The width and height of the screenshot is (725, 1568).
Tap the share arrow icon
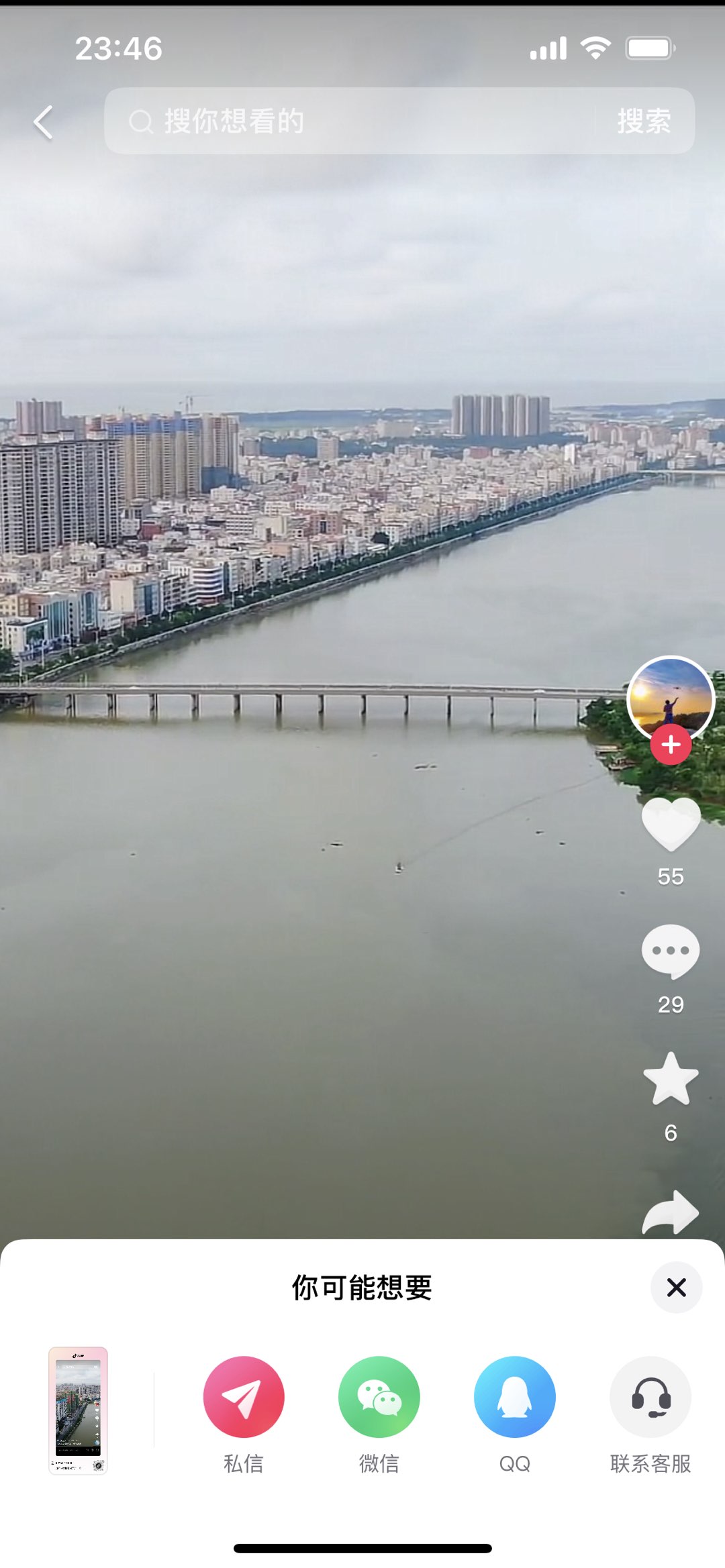coord(671,1212)
